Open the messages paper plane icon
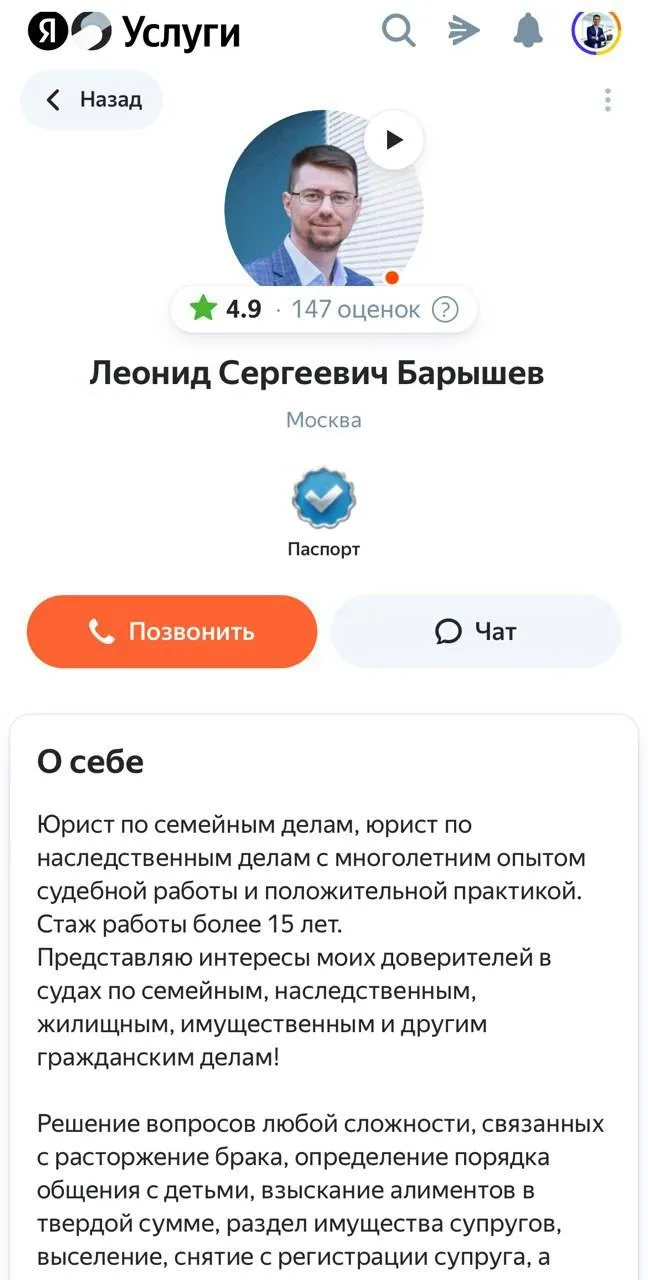 463,32
